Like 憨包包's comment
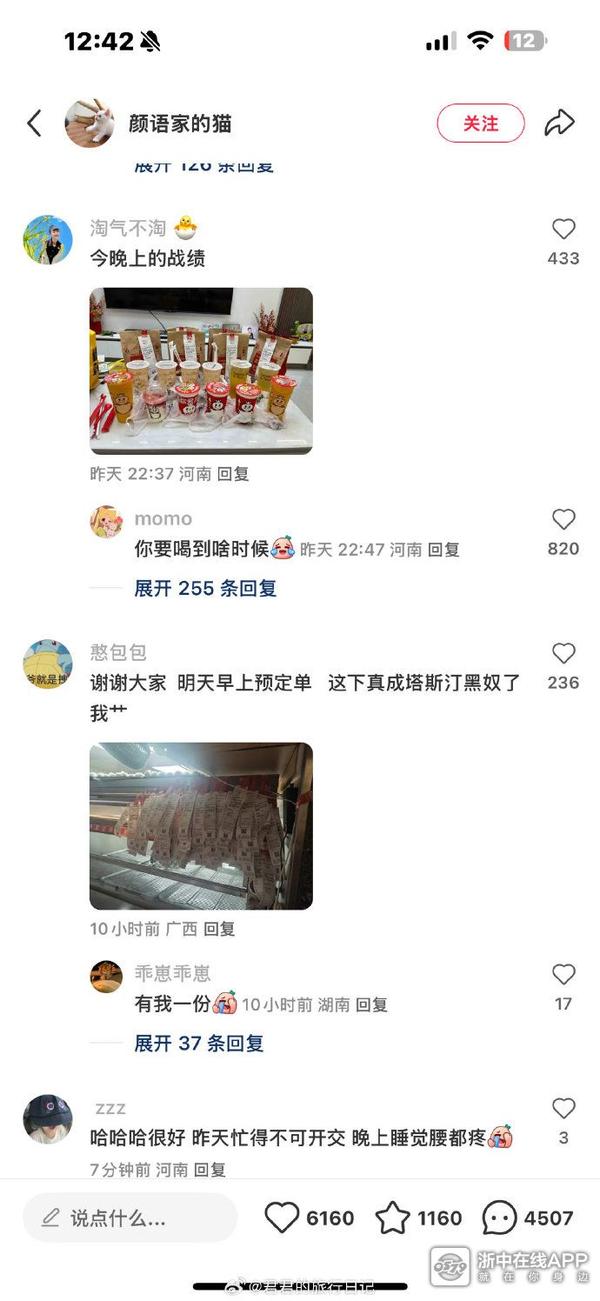This screenshot has width=600, height=1301. [x=564, y=653]
